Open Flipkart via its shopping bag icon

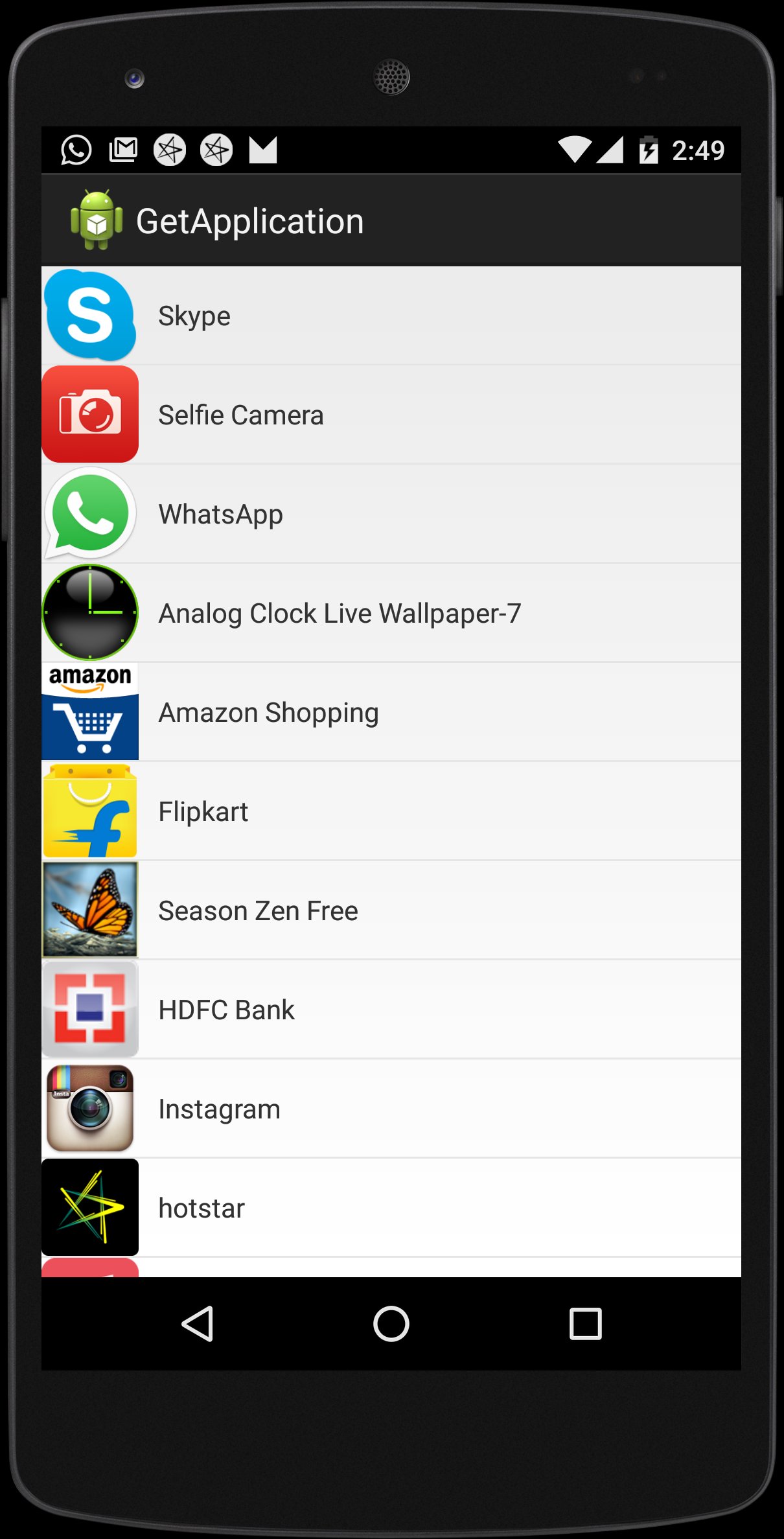[90, 811]
